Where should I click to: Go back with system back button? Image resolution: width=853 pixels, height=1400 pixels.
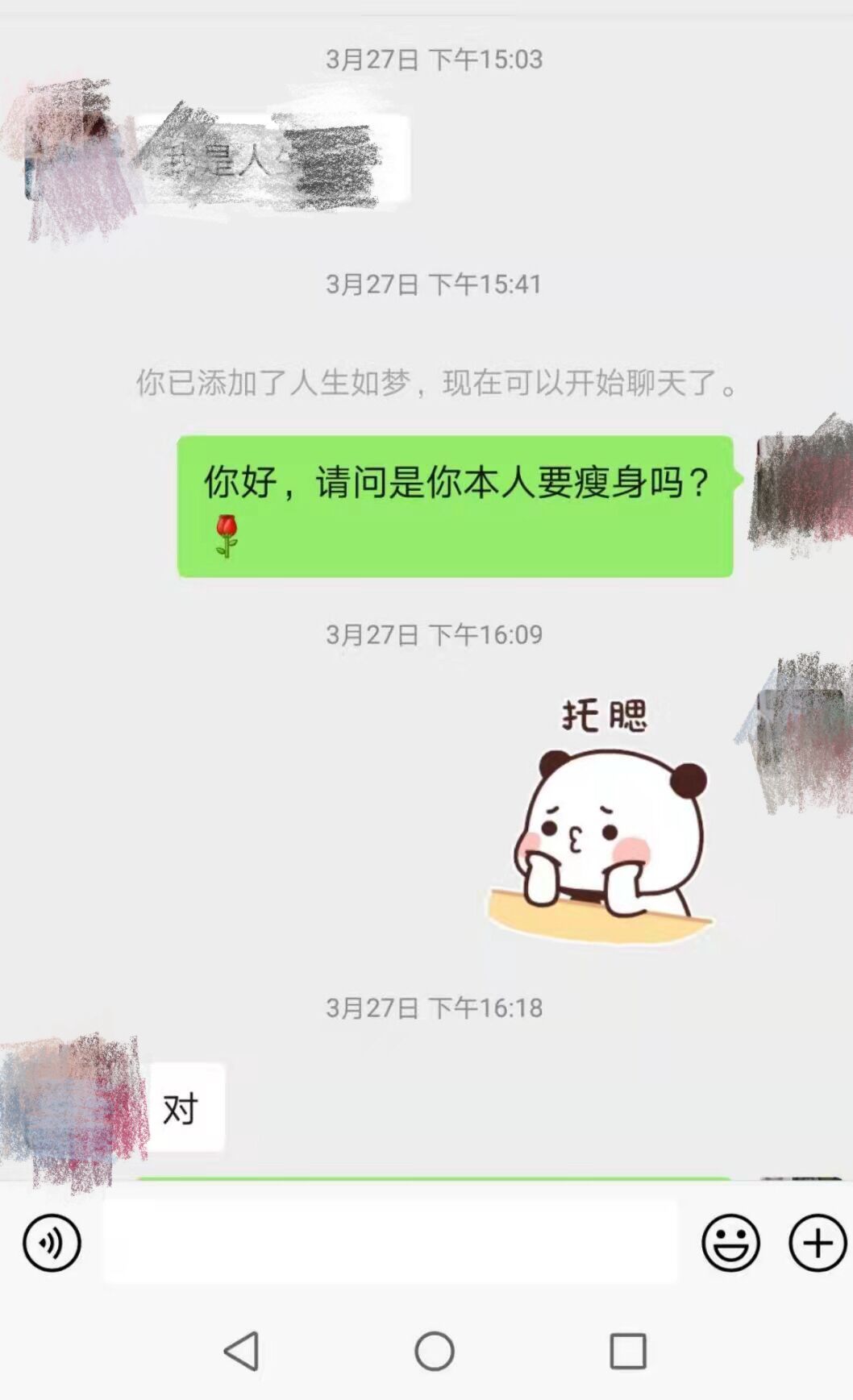pos(241,1351)
